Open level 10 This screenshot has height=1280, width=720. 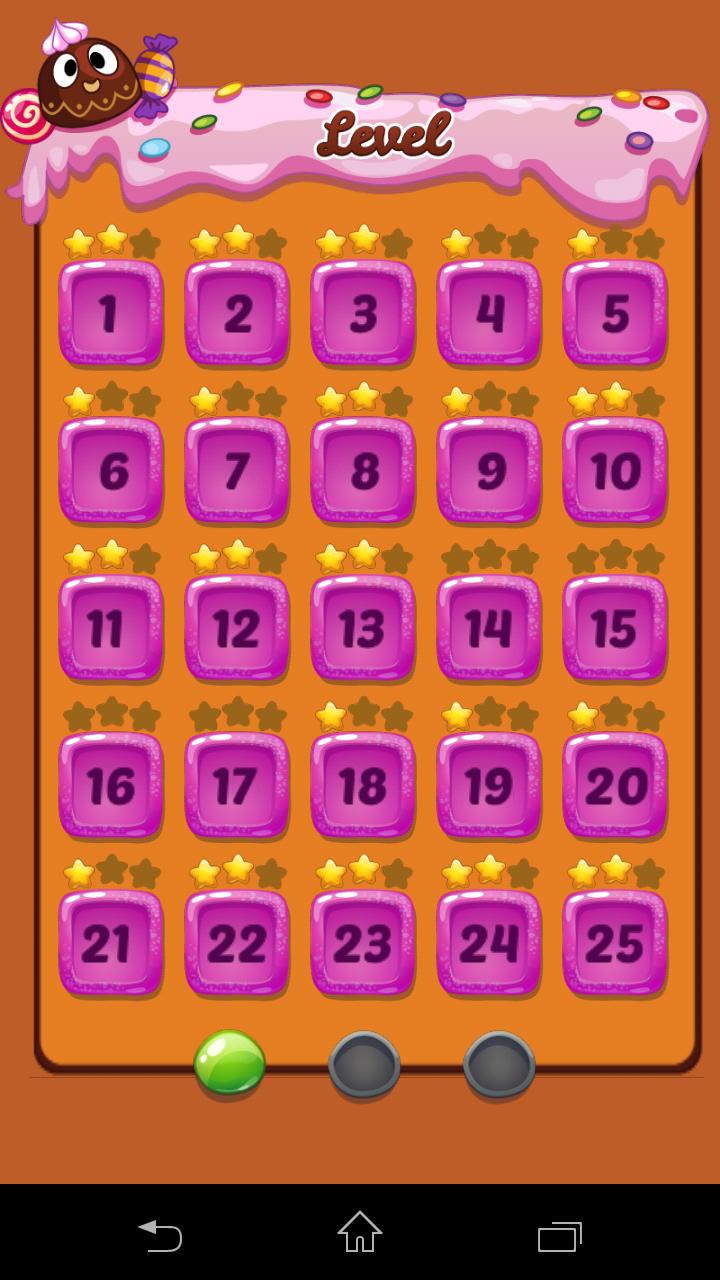(x=616, y=470)
